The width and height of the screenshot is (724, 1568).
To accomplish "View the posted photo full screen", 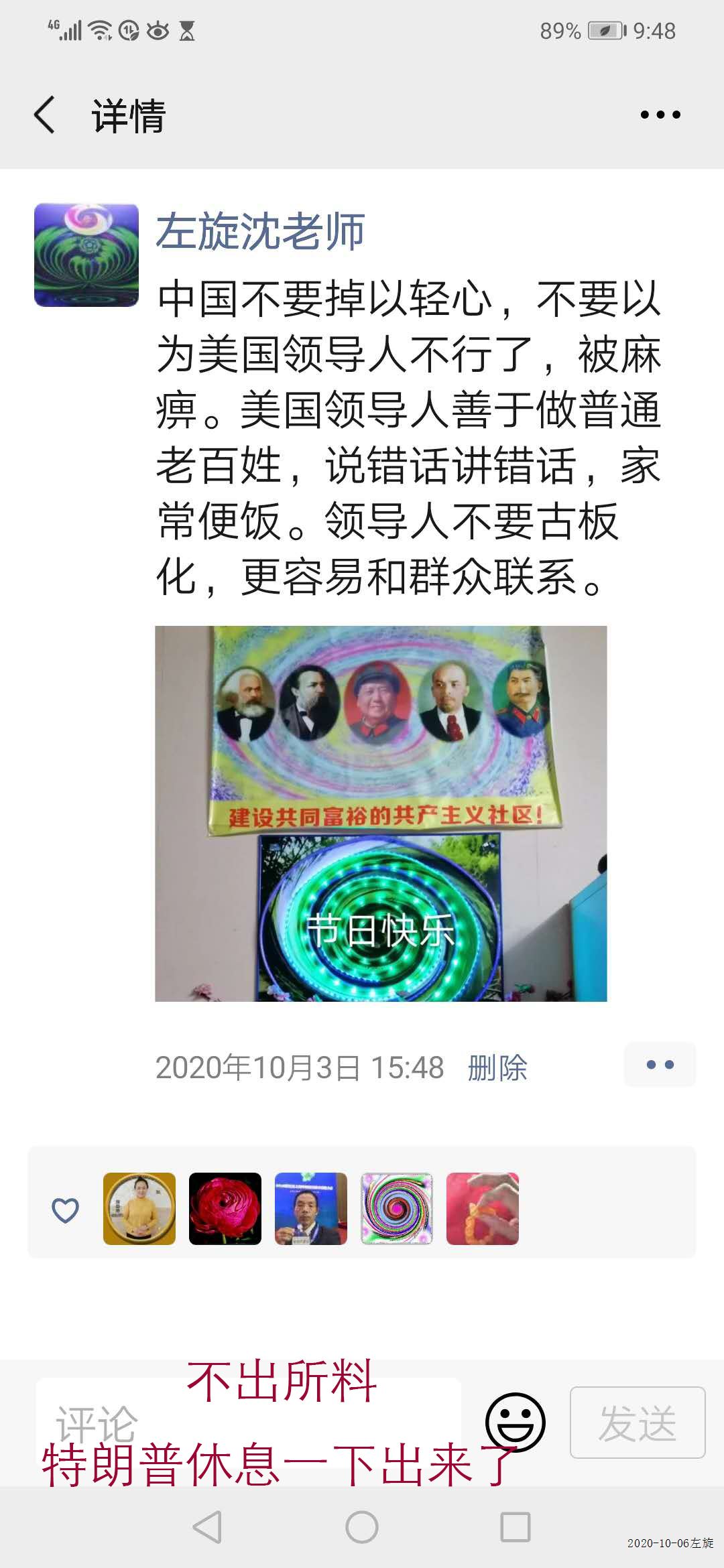I will 381,813.
